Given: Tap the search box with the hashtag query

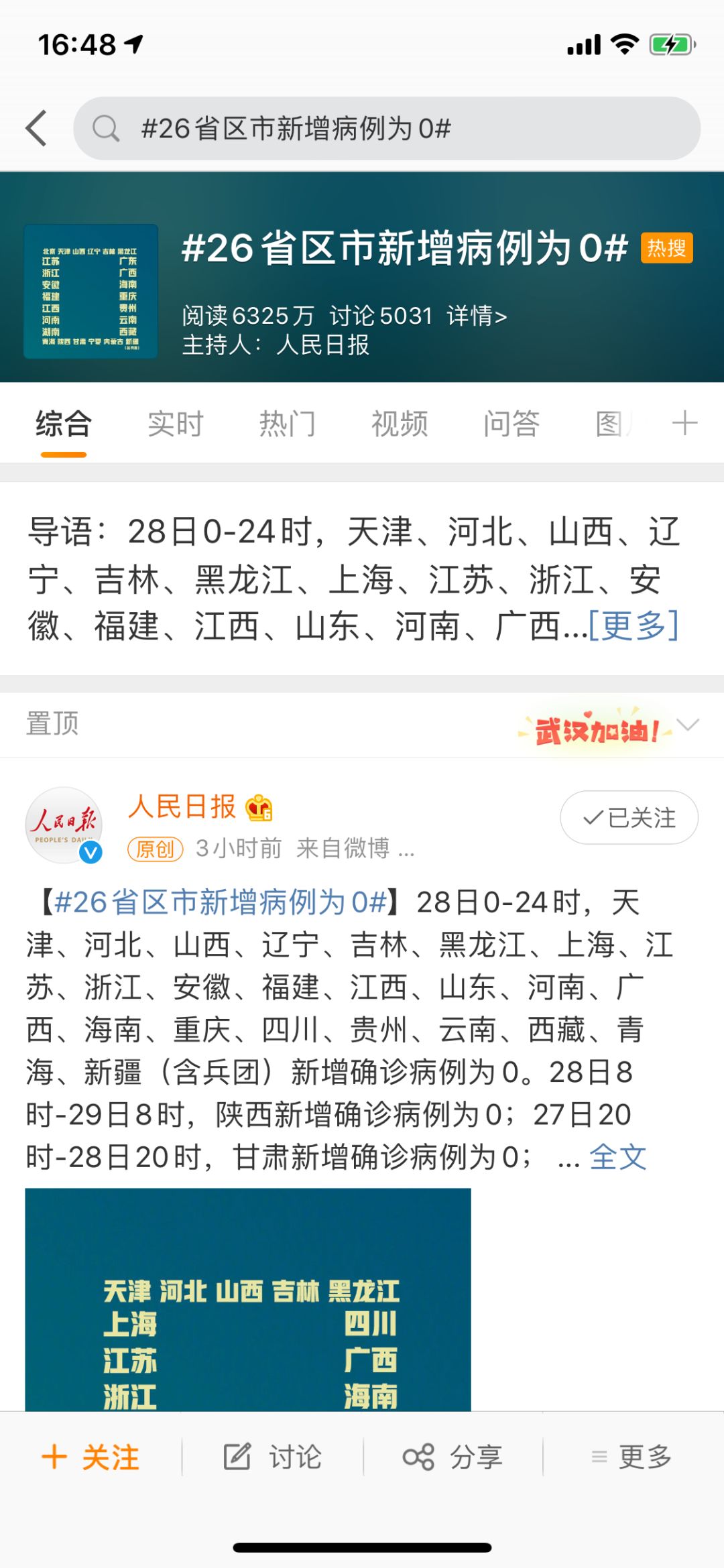Looking at the screenshot, I should [387, 128].
